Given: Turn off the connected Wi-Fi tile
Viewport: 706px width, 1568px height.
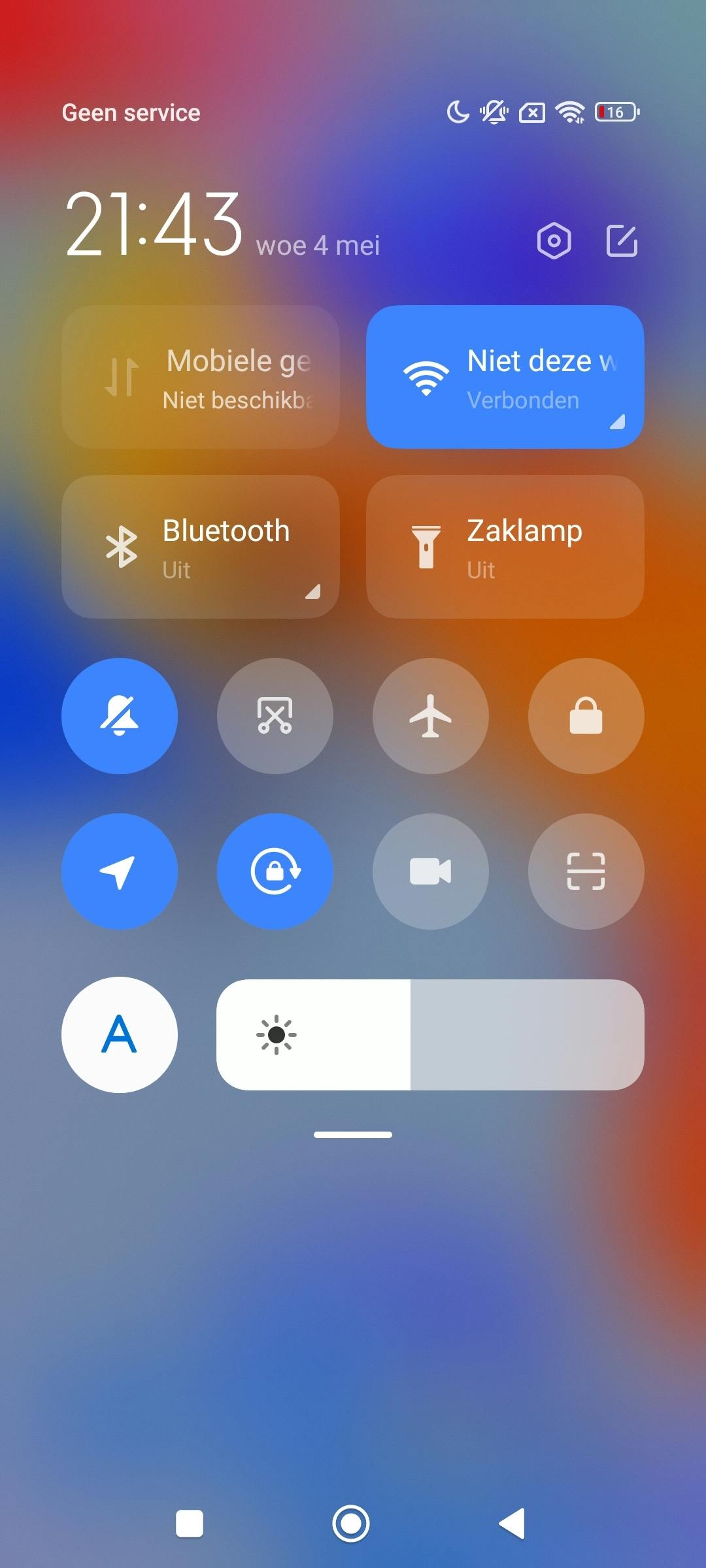Looking at the screenshot, I should 505,377.
